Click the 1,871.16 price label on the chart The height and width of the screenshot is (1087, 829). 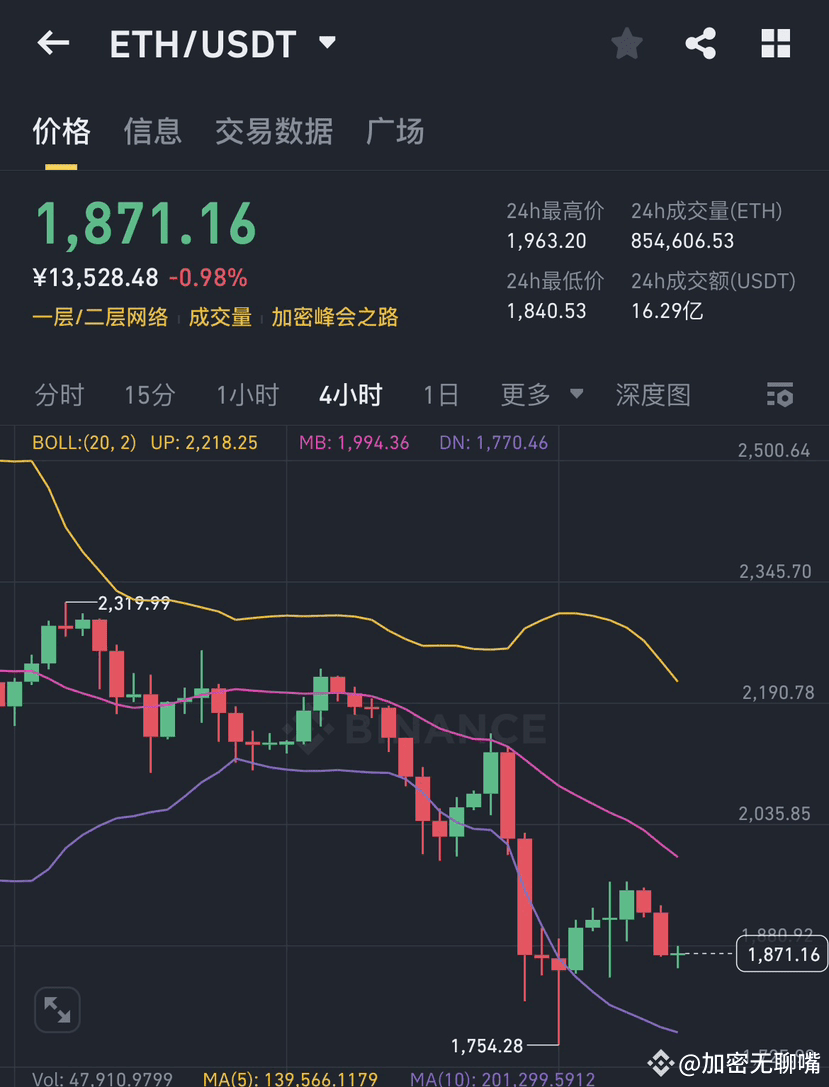click(781, 955)
